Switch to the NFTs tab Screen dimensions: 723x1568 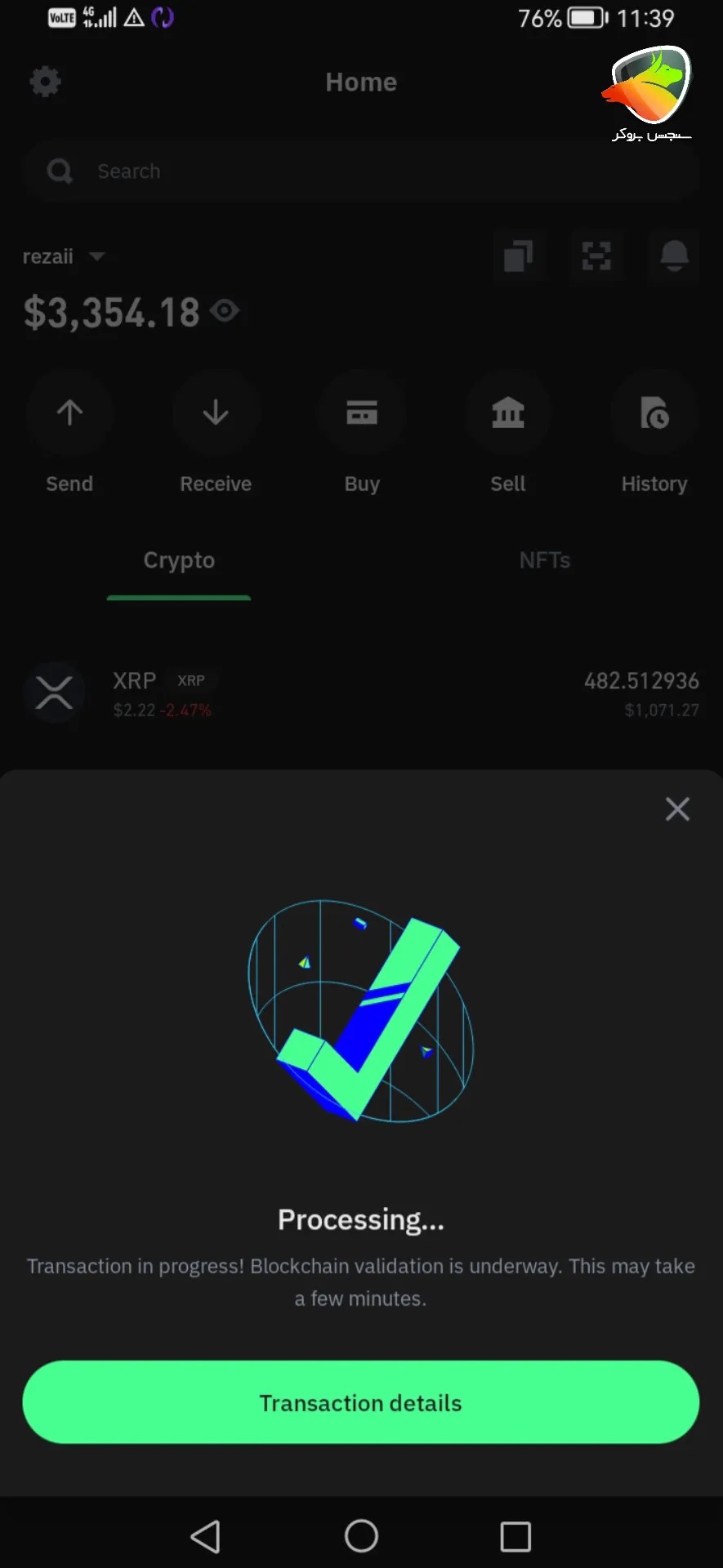[x=544, y=560]
